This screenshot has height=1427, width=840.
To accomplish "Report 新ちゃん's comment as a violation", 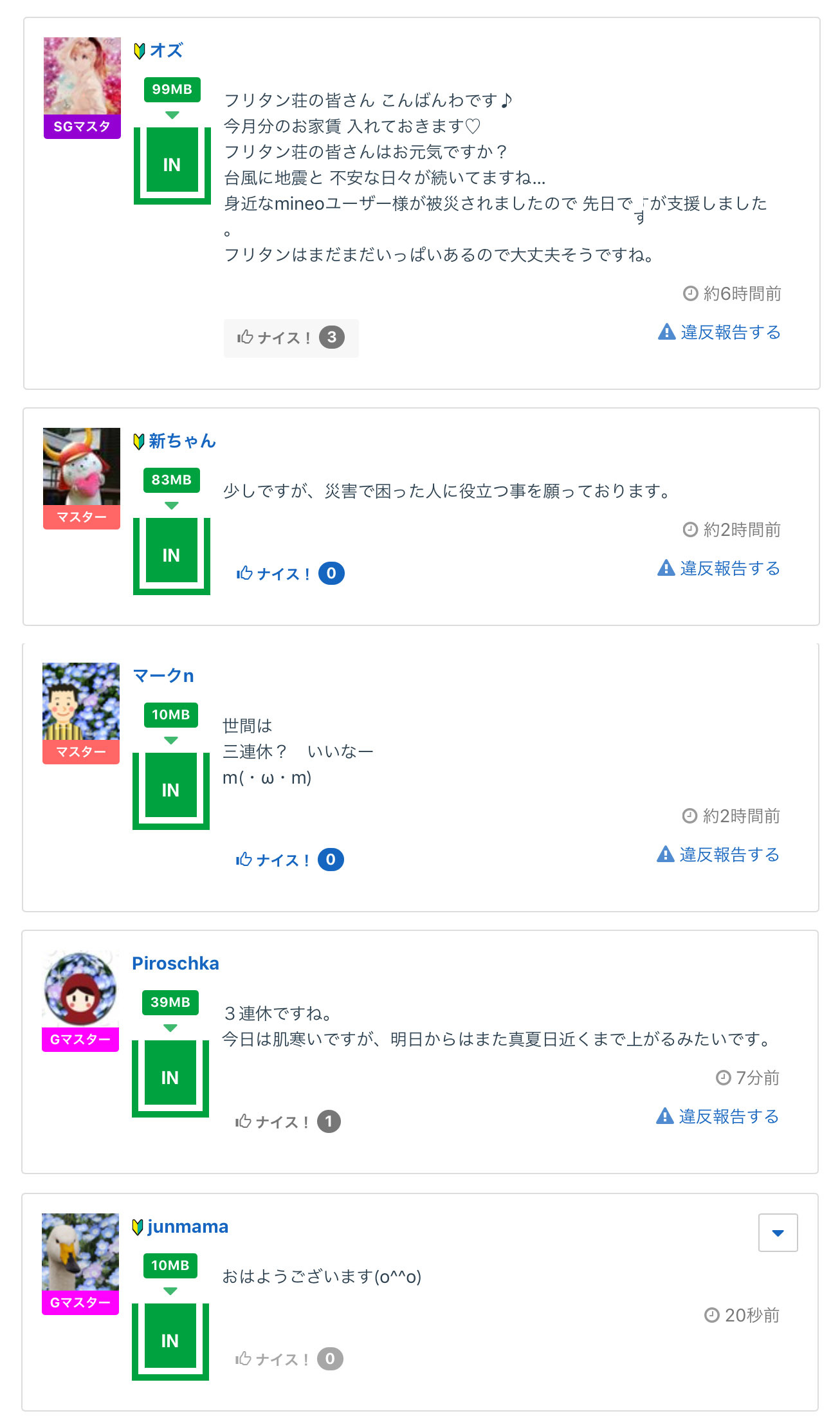I will [719, 568].
